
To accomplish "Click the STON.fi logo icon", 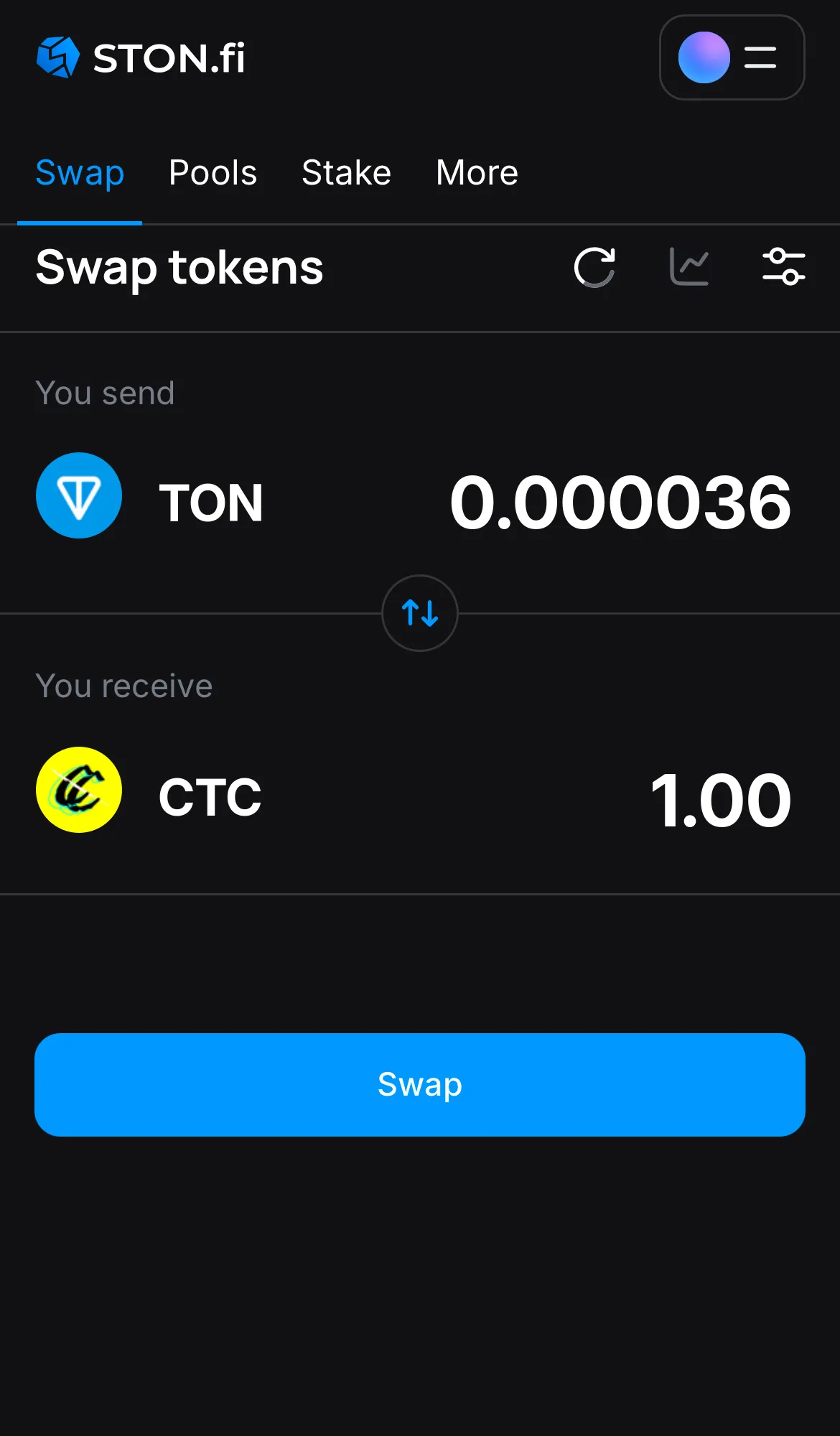I will click(x=58, y=57).
